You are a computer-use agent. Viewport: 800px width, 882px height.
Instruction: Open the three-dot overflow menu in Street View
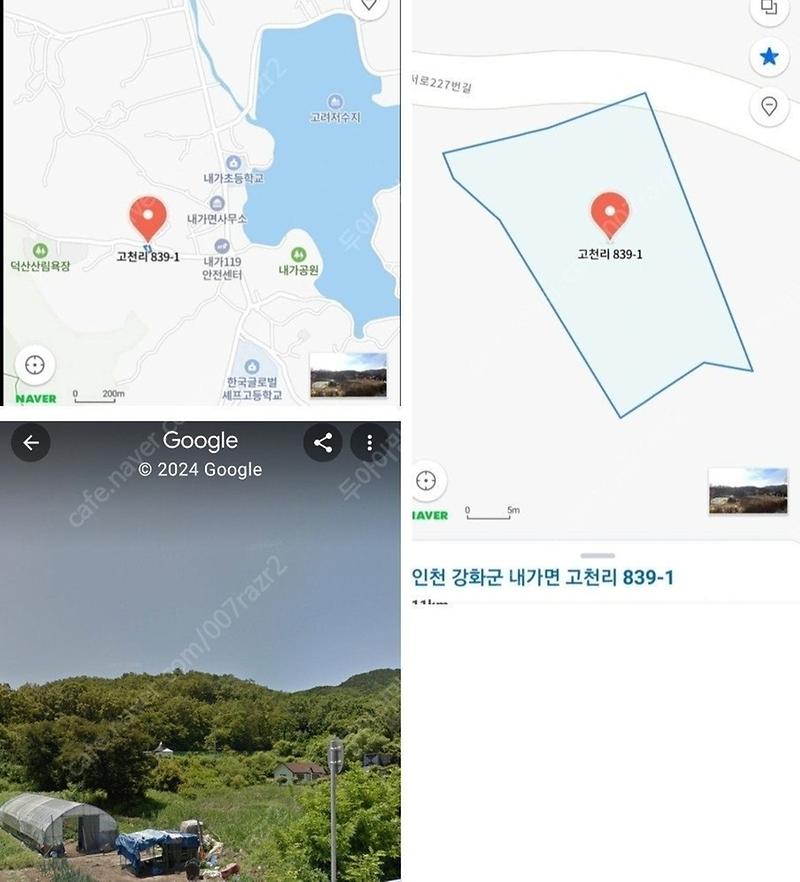click(x=368, y=440)
